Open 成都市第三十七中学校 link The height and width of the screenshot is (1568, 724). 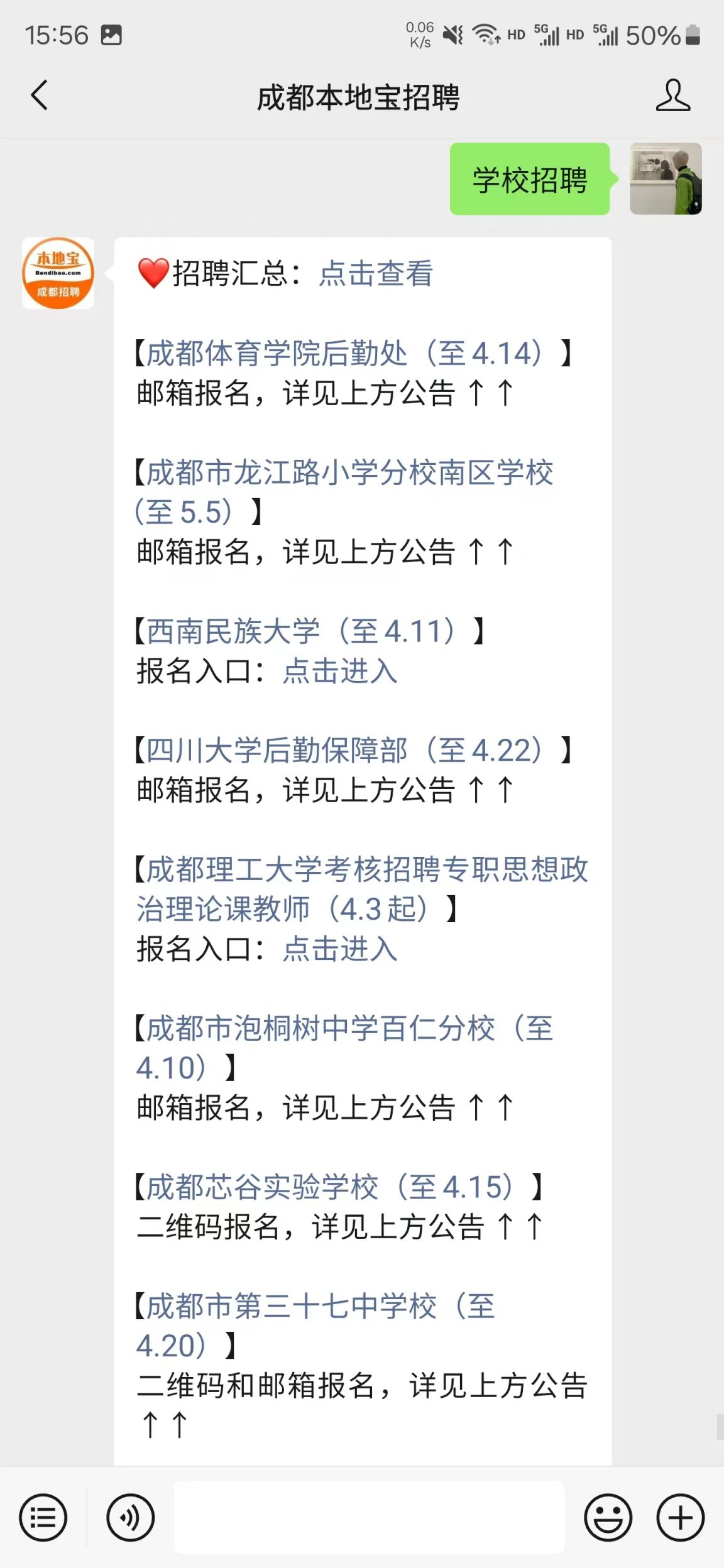(x=315, y=1326)
